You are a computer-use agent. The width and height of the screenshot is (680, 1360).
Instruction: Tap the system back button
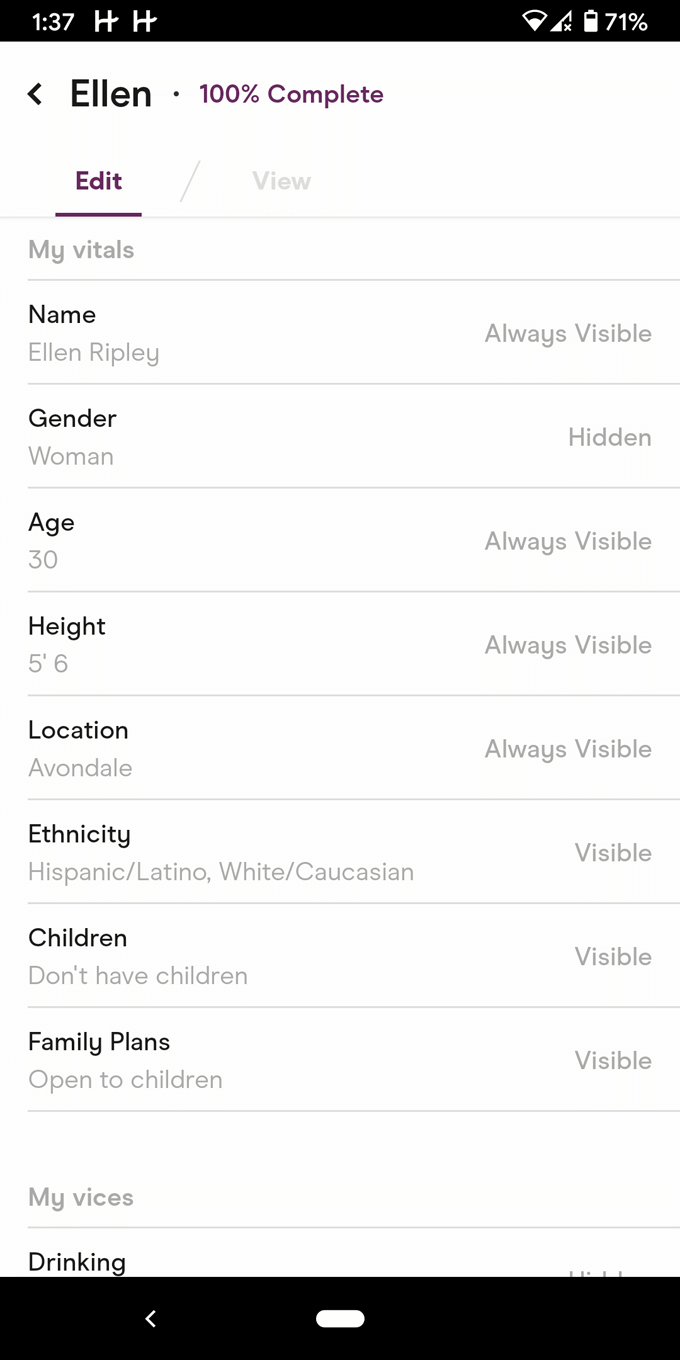(x=151, y=1319)
